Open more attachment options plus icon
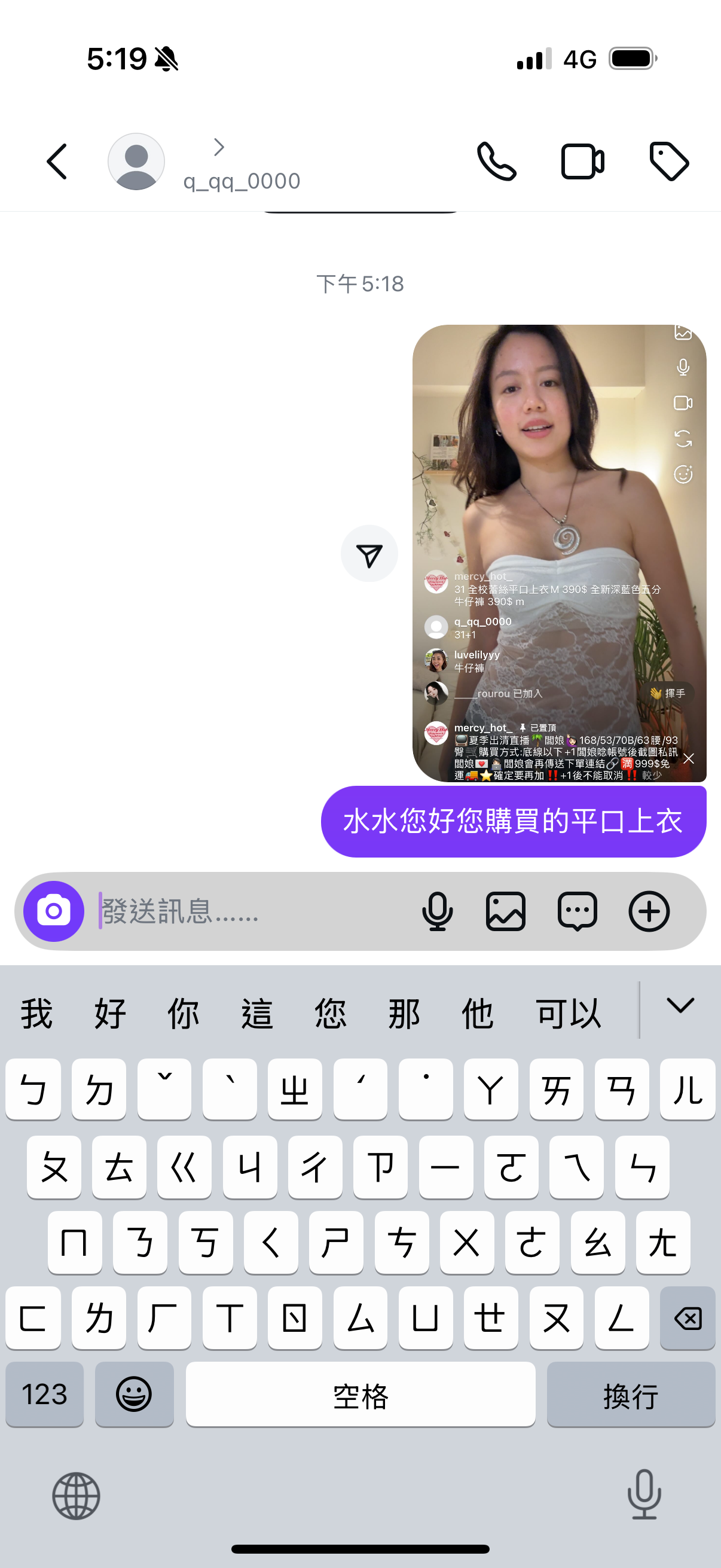The image size is (721, 1568). 649,911
